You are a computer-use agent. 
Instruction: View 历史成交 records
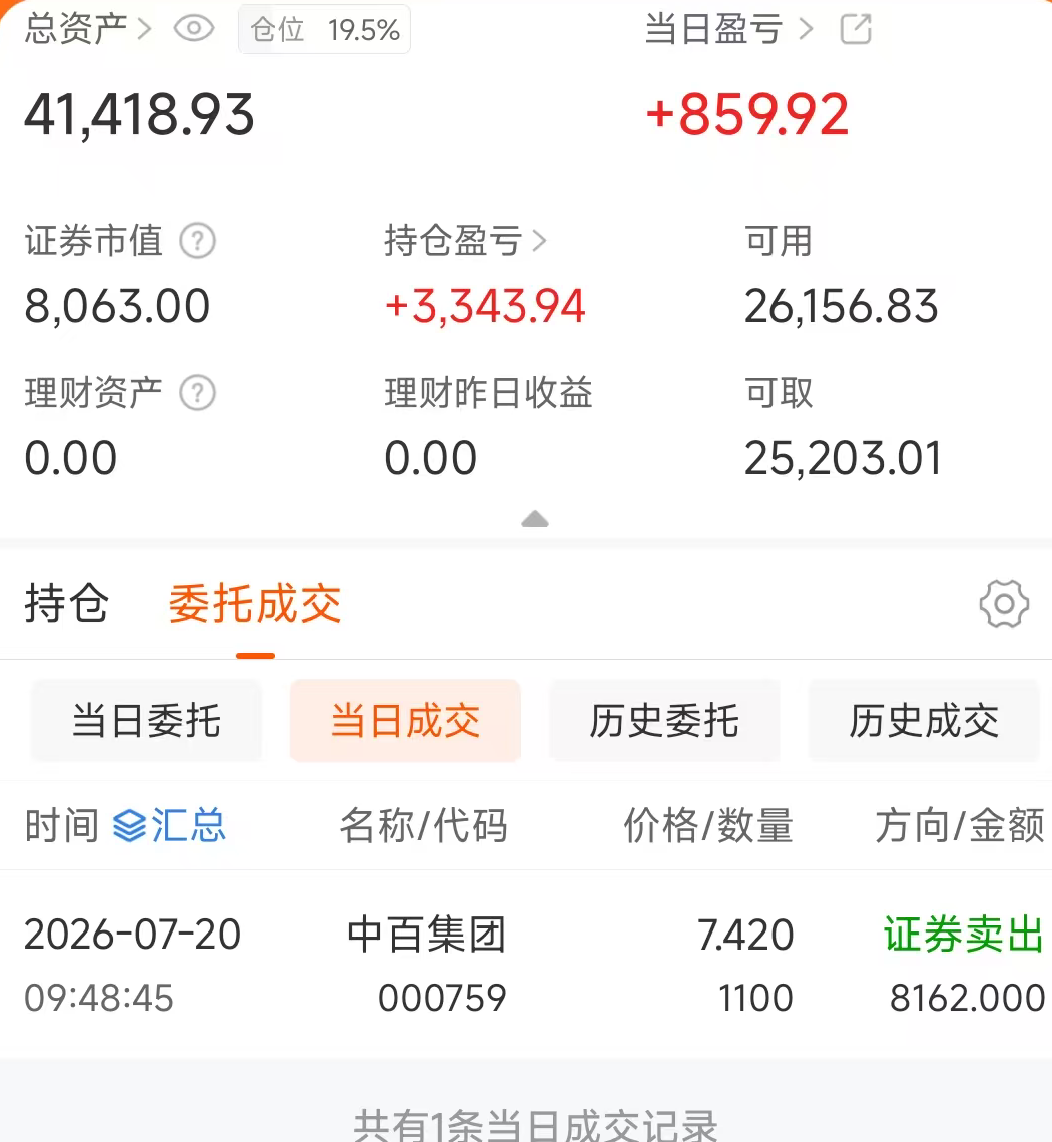click(x=924, y=720)
